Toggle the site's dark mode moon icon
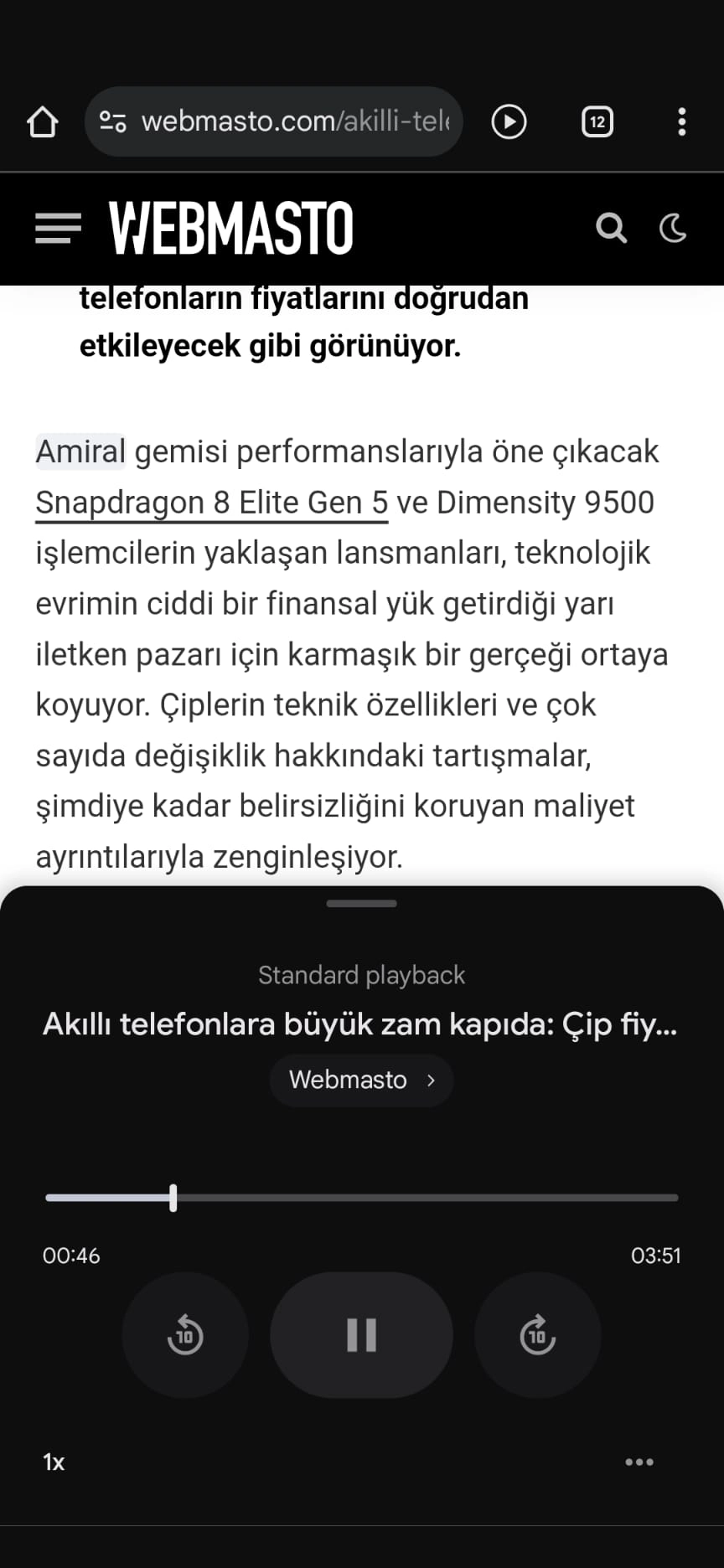 [673, 227]
